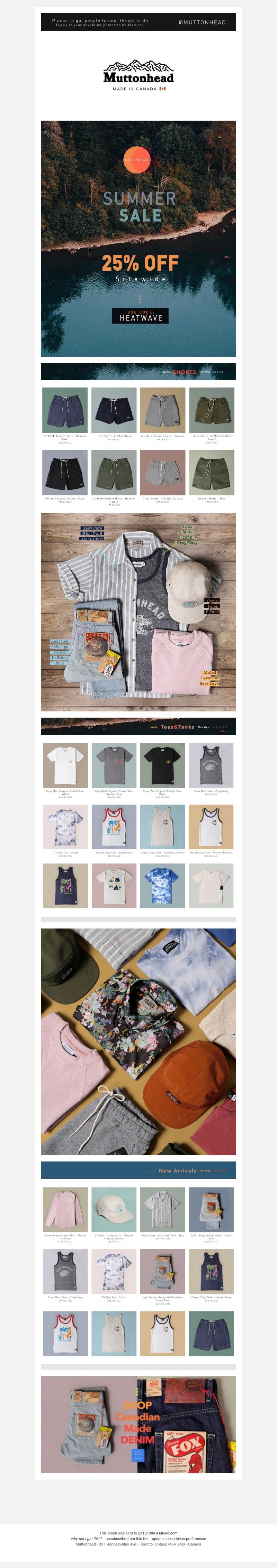The width and height of the screenshot is (277, 1568).
Task: Open the @MUTTONHEAD handle in the top banner
Action: [202, 22]
